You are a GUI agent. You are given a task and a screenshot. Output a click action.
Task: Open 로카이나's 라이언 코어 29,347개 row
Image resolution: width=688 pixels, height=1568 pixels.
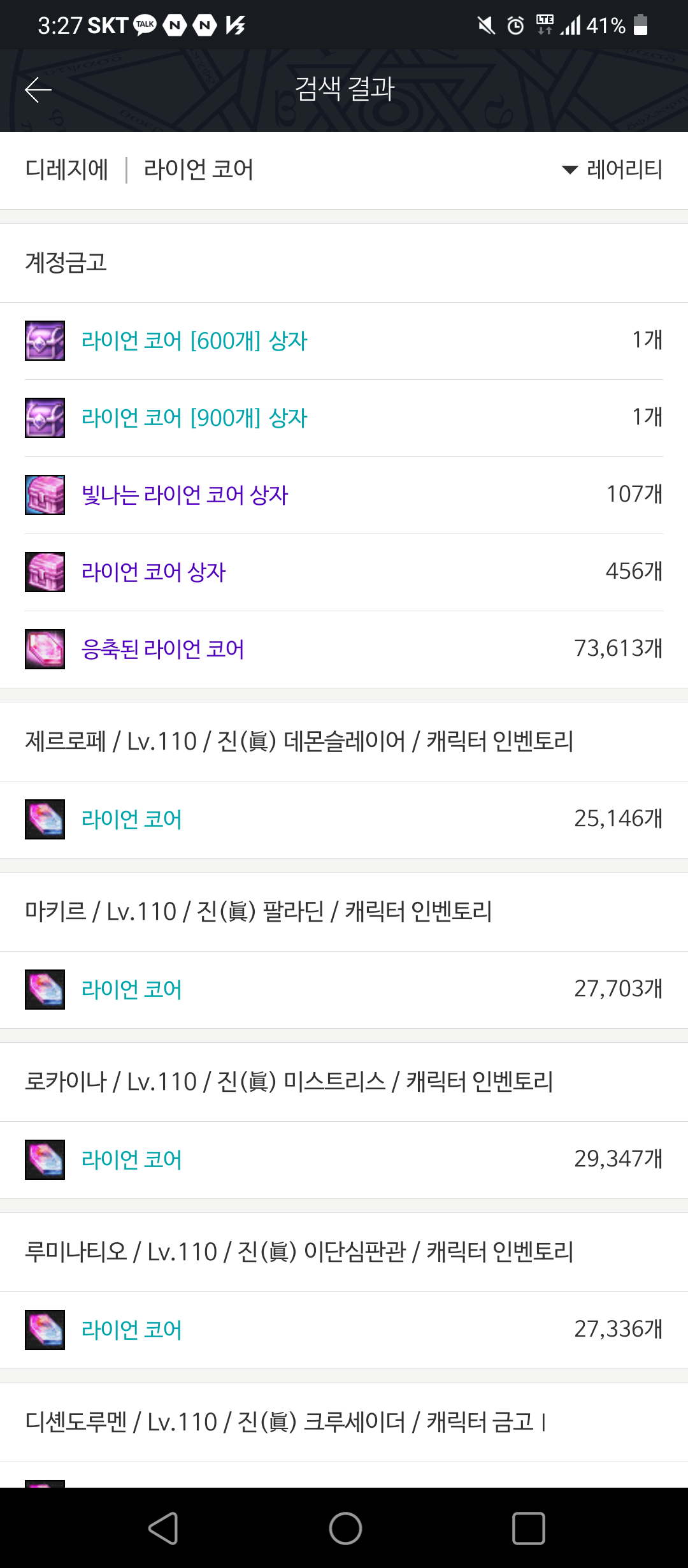(132, 1160)
